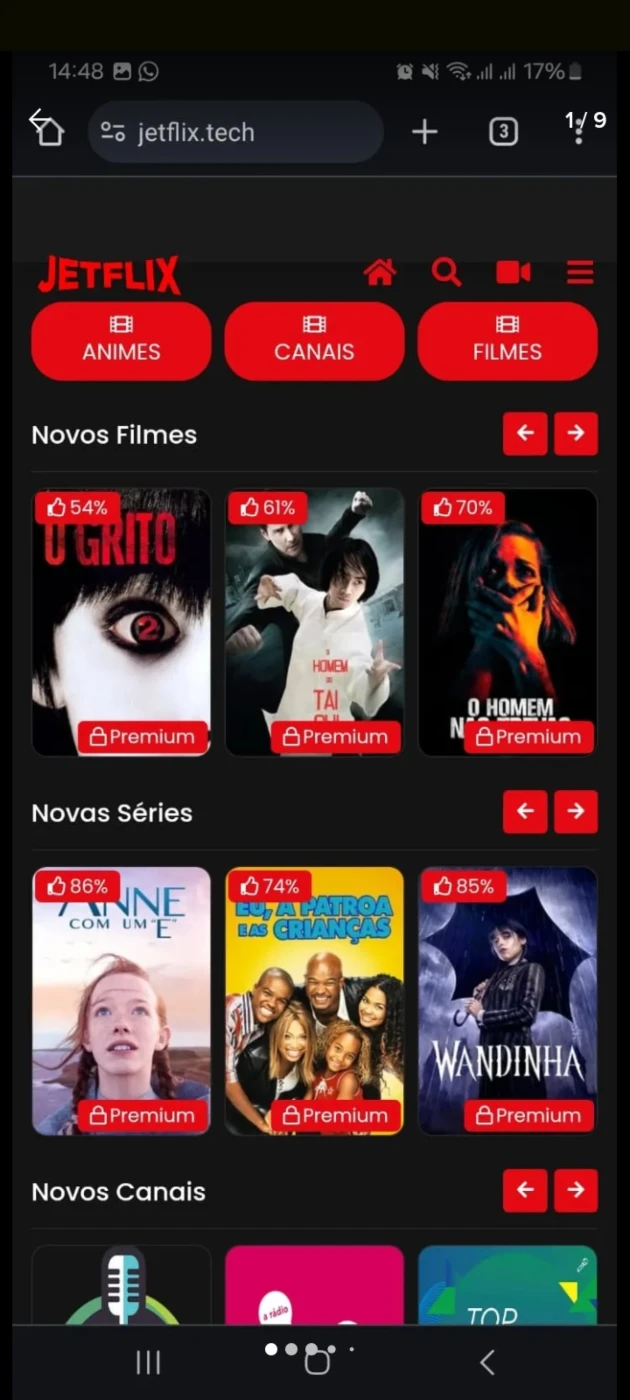Open the Jetflix search icon

[x=446, y=272]
